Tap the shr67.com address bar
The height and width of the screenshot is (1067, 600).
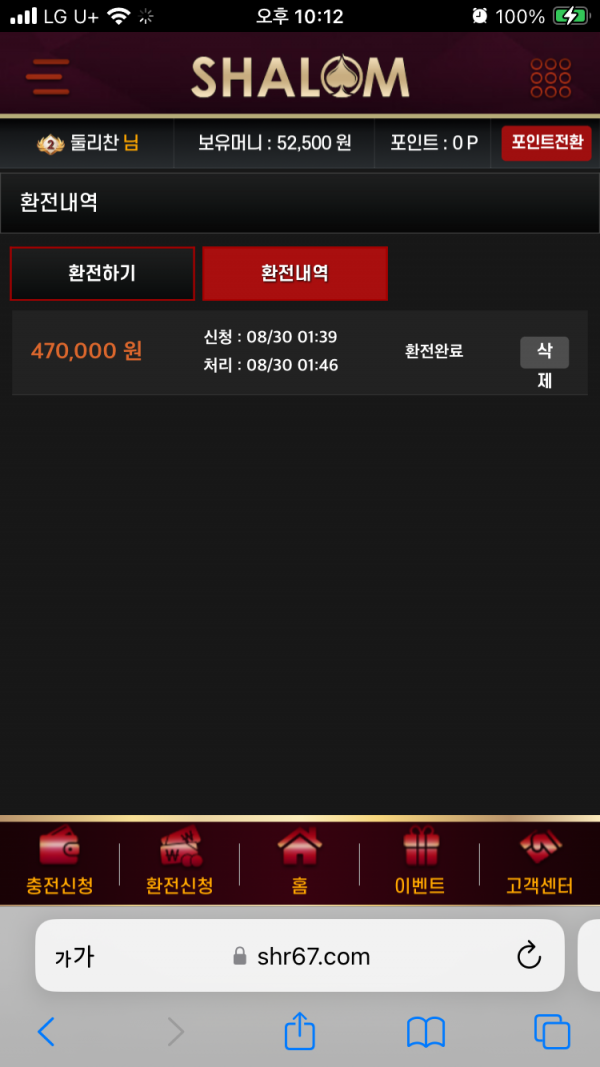(x=300, y=956)
